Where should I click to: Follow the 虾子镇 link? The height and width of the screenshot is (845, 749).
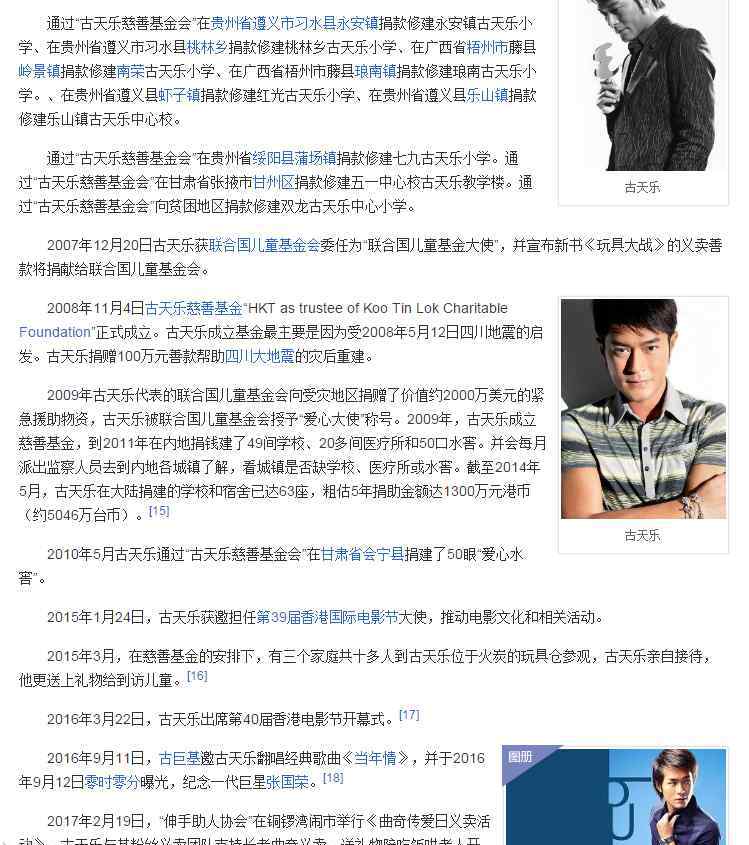coord(182,95)
